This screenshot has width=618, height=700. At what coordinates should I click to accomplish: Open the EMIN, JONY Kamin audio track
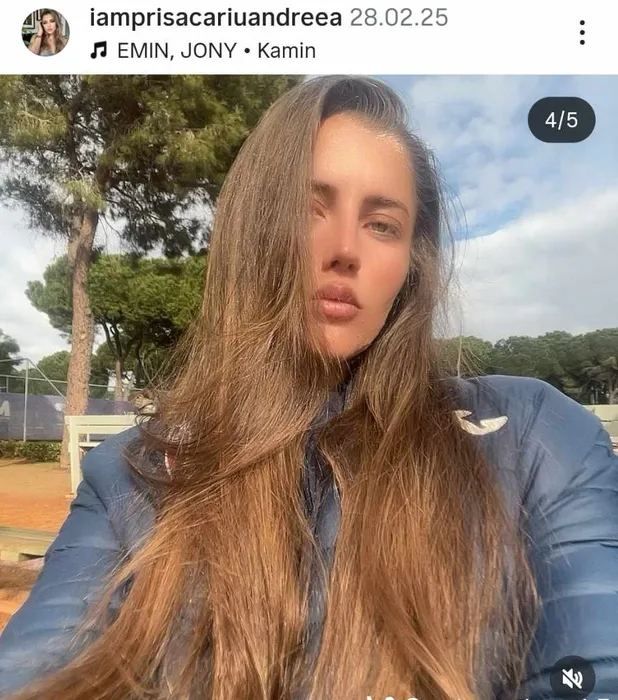pos(203,49)
